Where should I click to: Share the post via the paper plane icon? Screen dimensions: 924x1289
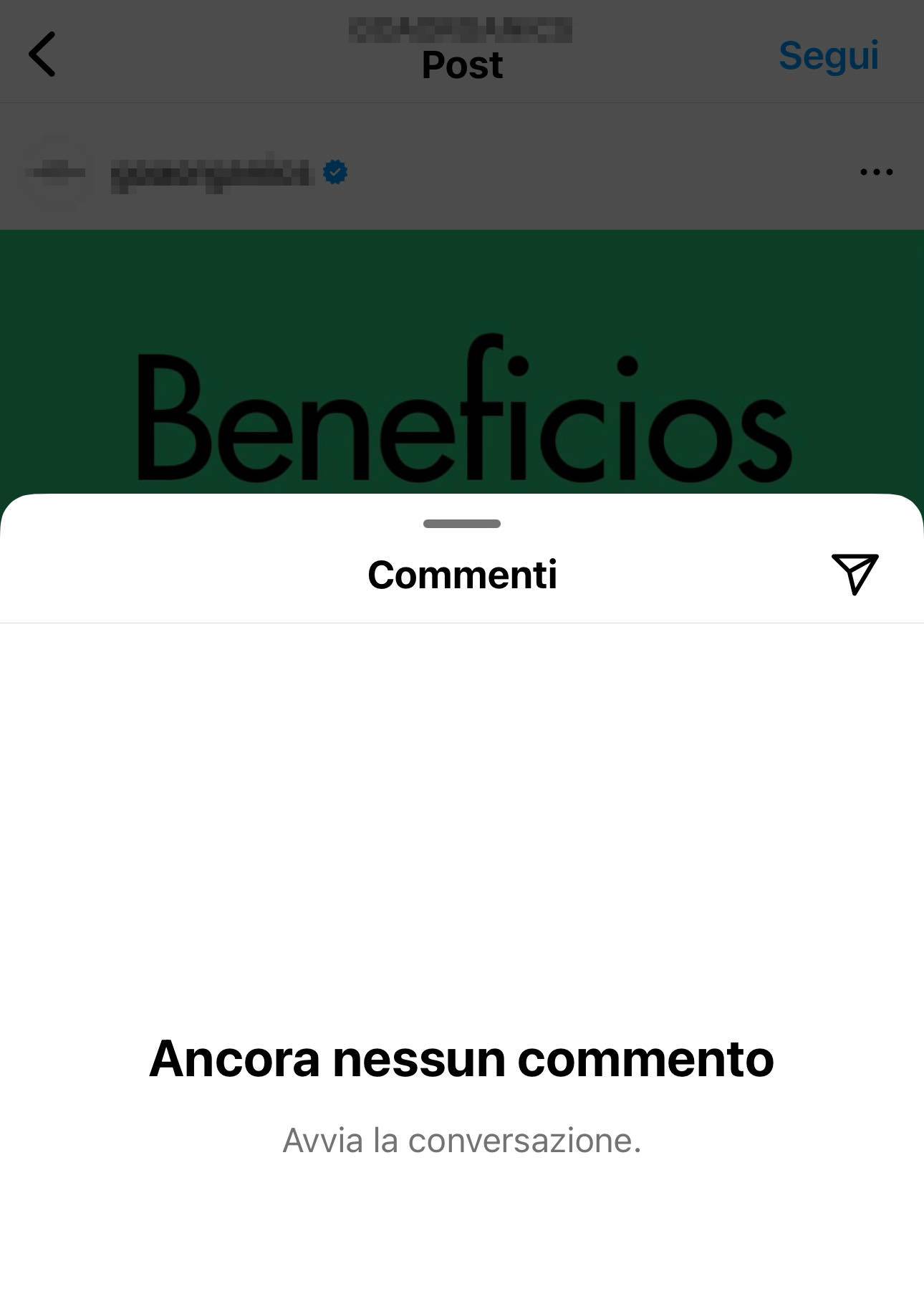pos(855,573)
